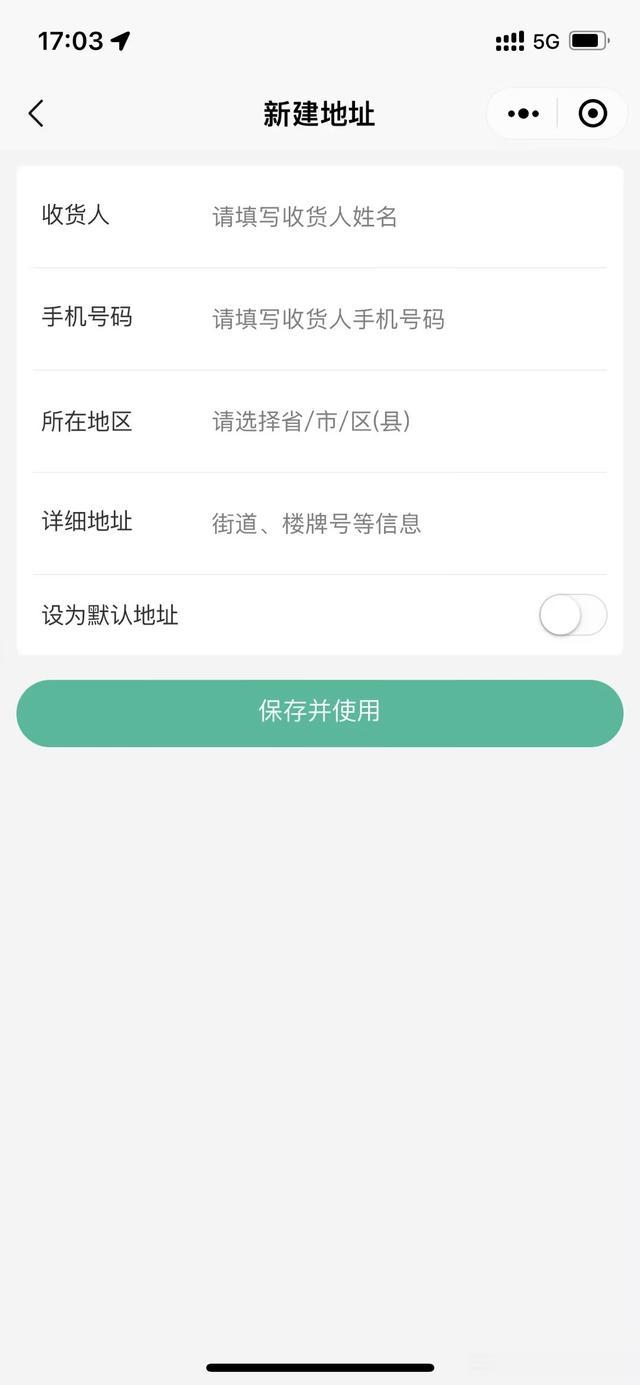Image resolution: width=640 pixels, height=1385 pixels.
Task: Tap the 保存并使用 button
Action: click(320, 713)
